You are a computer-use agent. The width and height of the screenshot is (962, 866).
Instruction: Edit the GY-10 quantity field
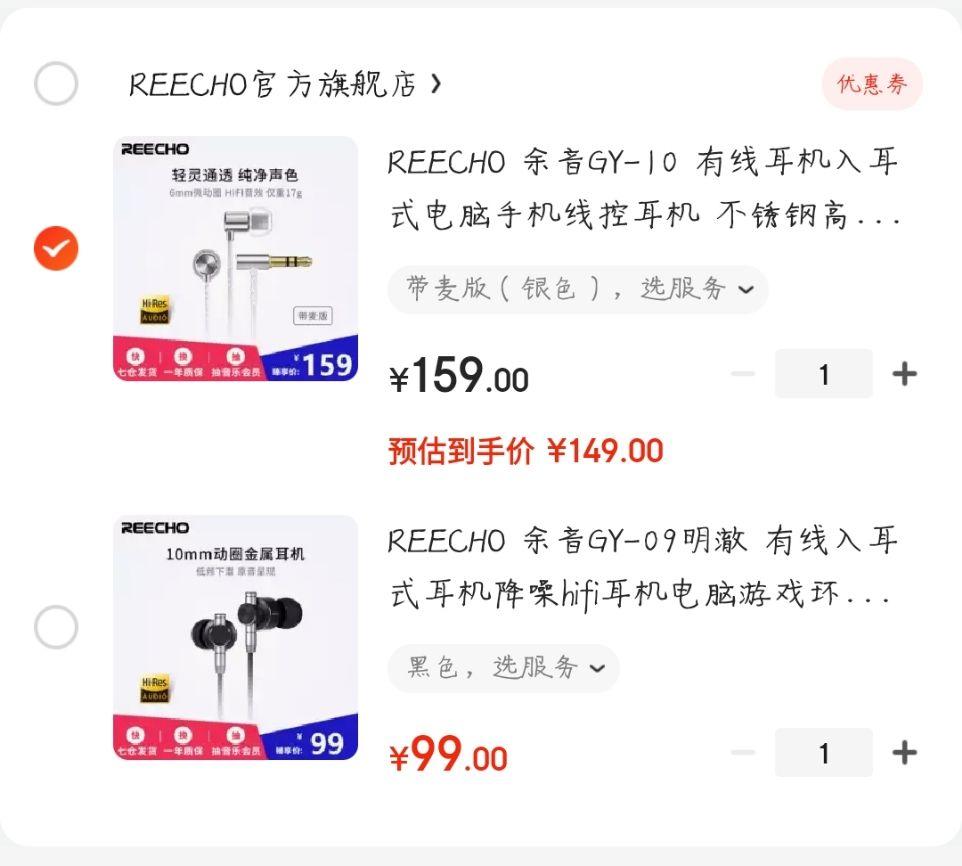point(823,374)
